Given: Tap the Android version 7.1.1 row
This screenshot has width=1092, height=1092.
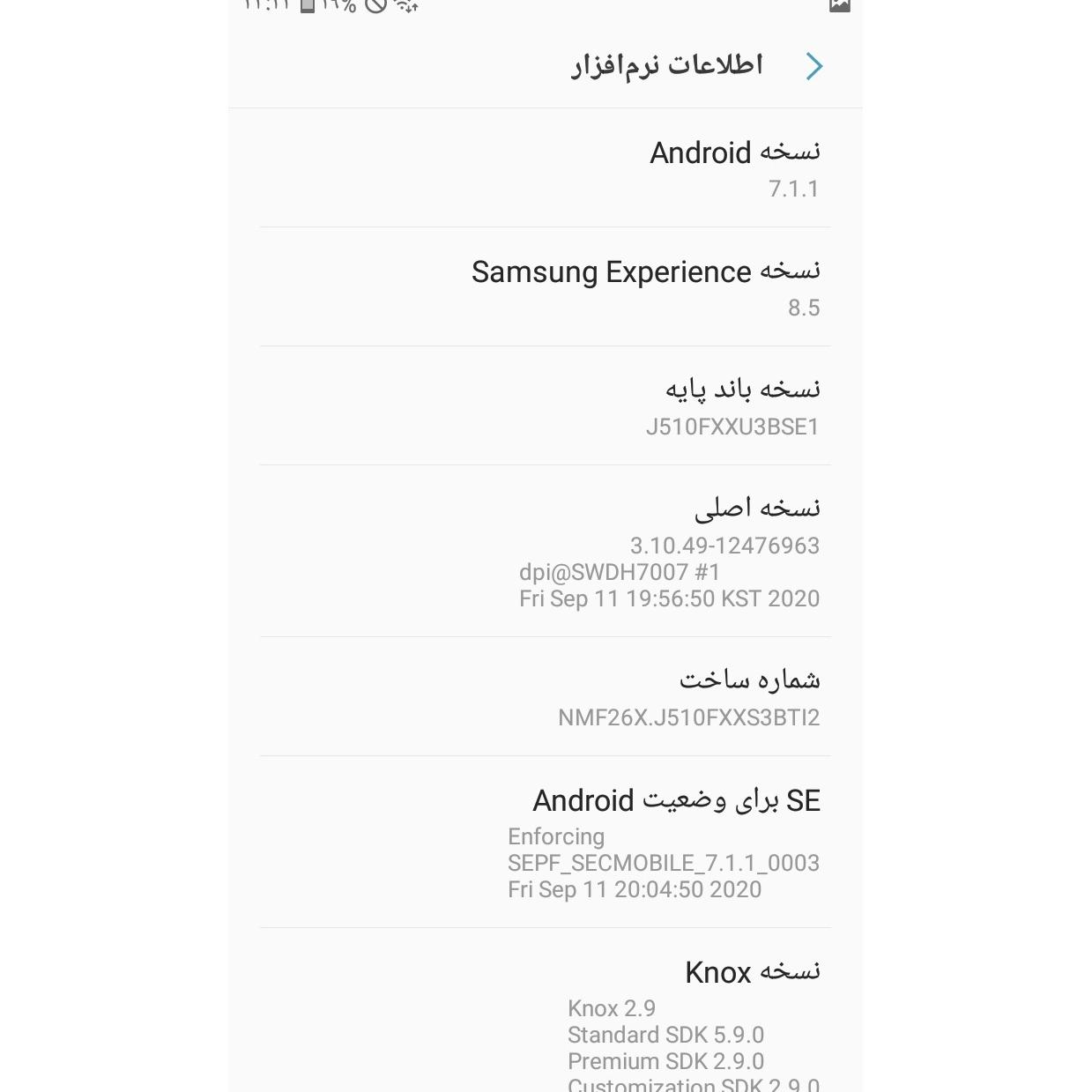Looking at the screenshot, I should 545,168.
